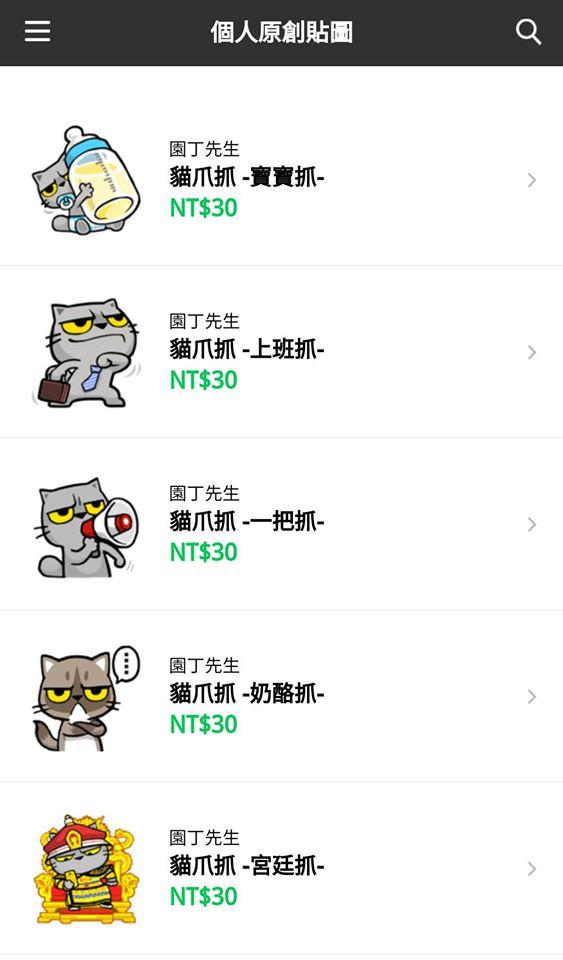Screen dimensions: 563x960
Task: View the 貓爪抓 -一把抓- sticker set
Action: pyautogui.click(x=282, y=524)
